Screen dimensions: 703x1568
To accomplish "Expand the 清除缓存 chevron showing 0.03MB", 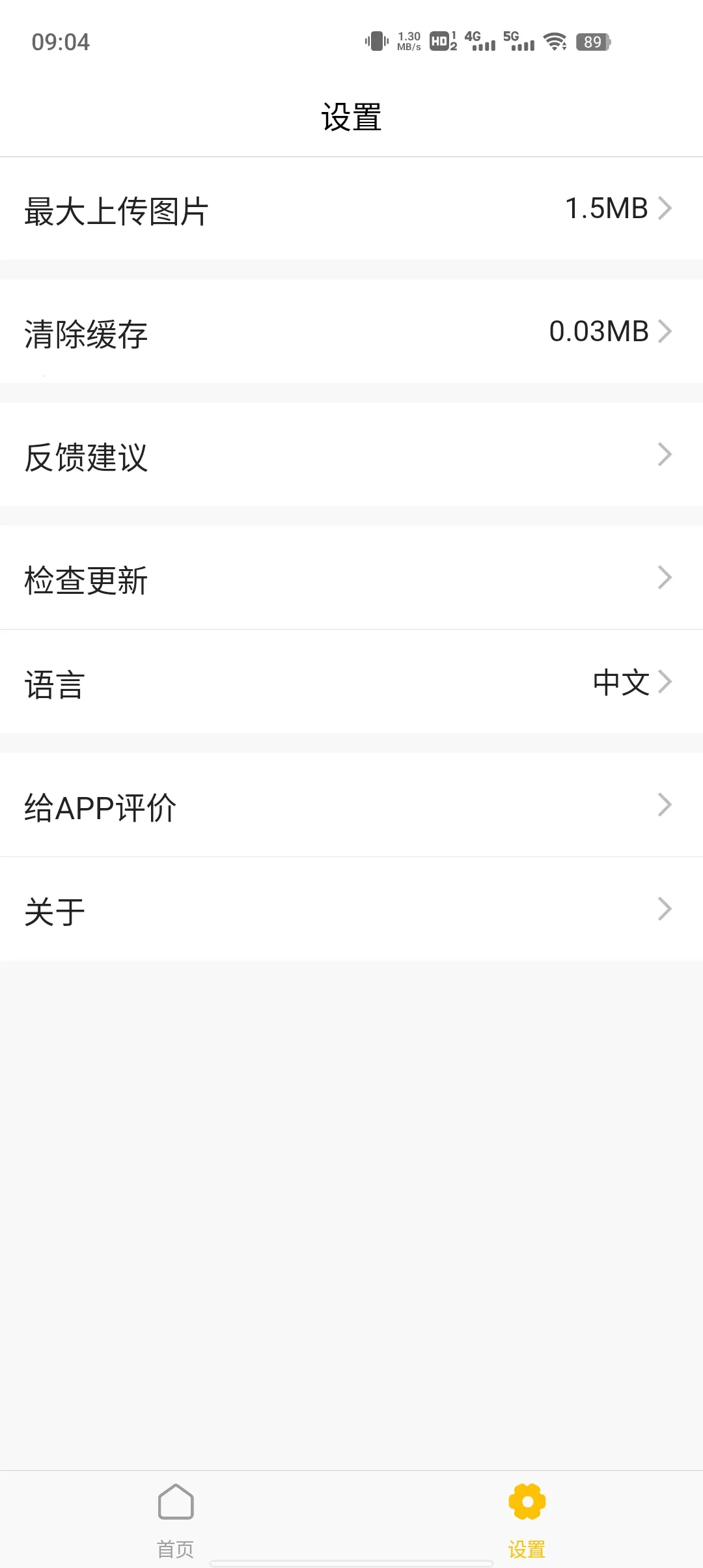I will tap(665, 331).
